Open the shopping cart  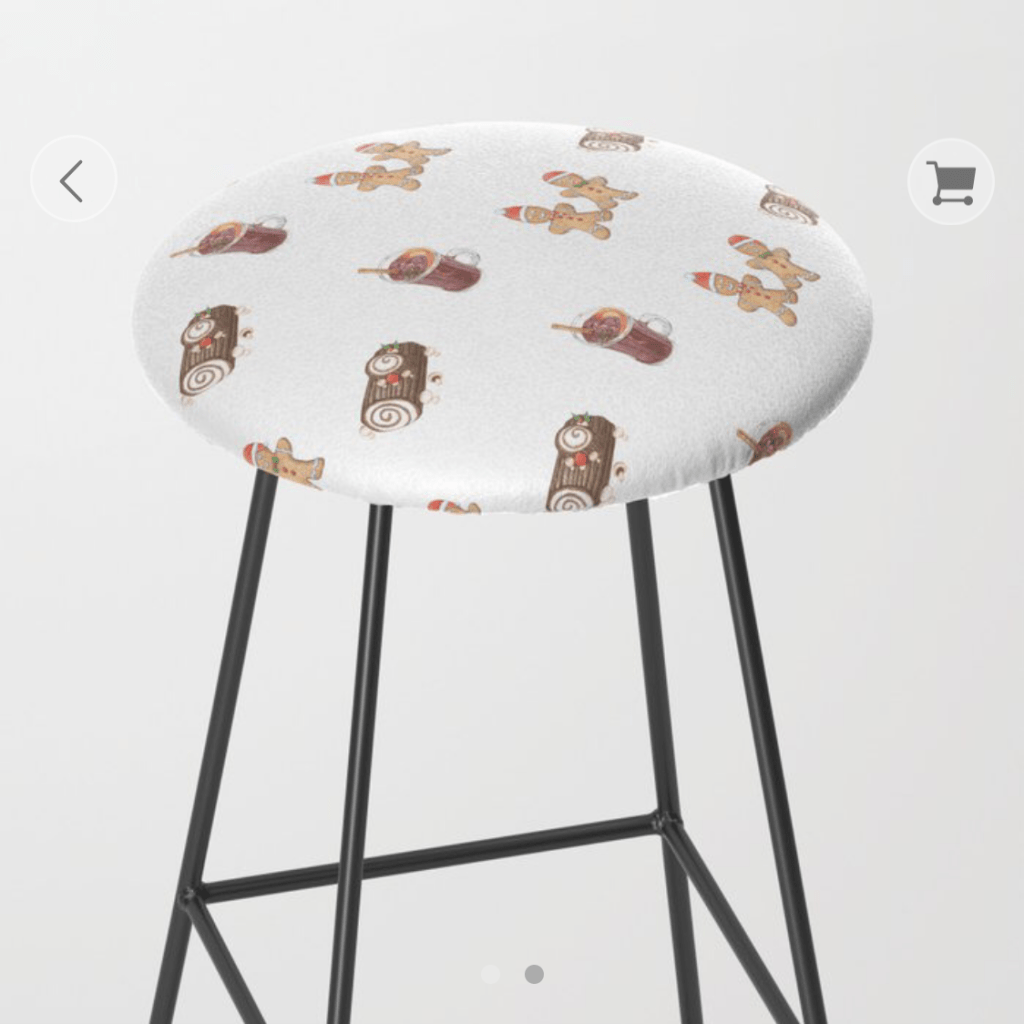point(950,182)
